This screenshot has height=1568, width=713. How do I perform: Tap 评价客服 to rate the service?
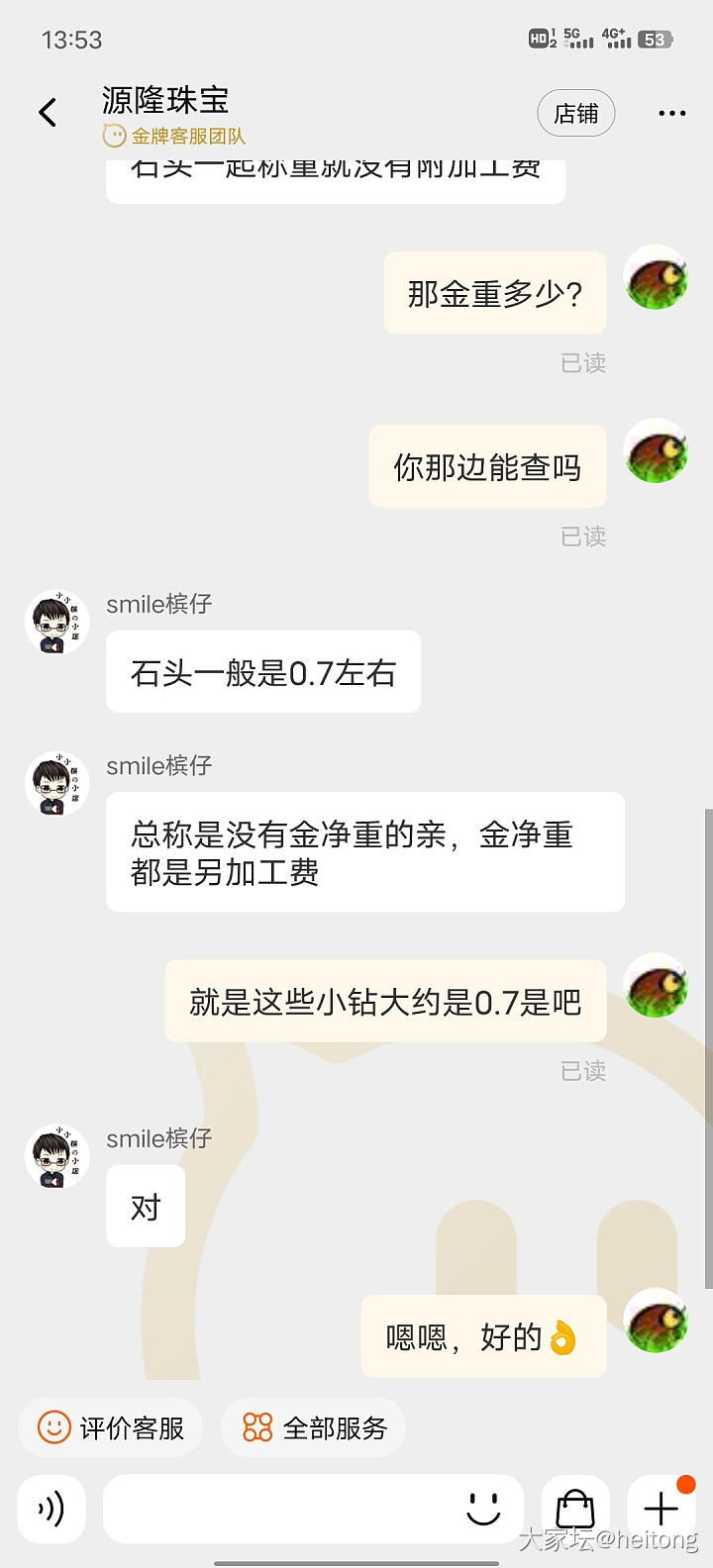tap(111, 1427)
